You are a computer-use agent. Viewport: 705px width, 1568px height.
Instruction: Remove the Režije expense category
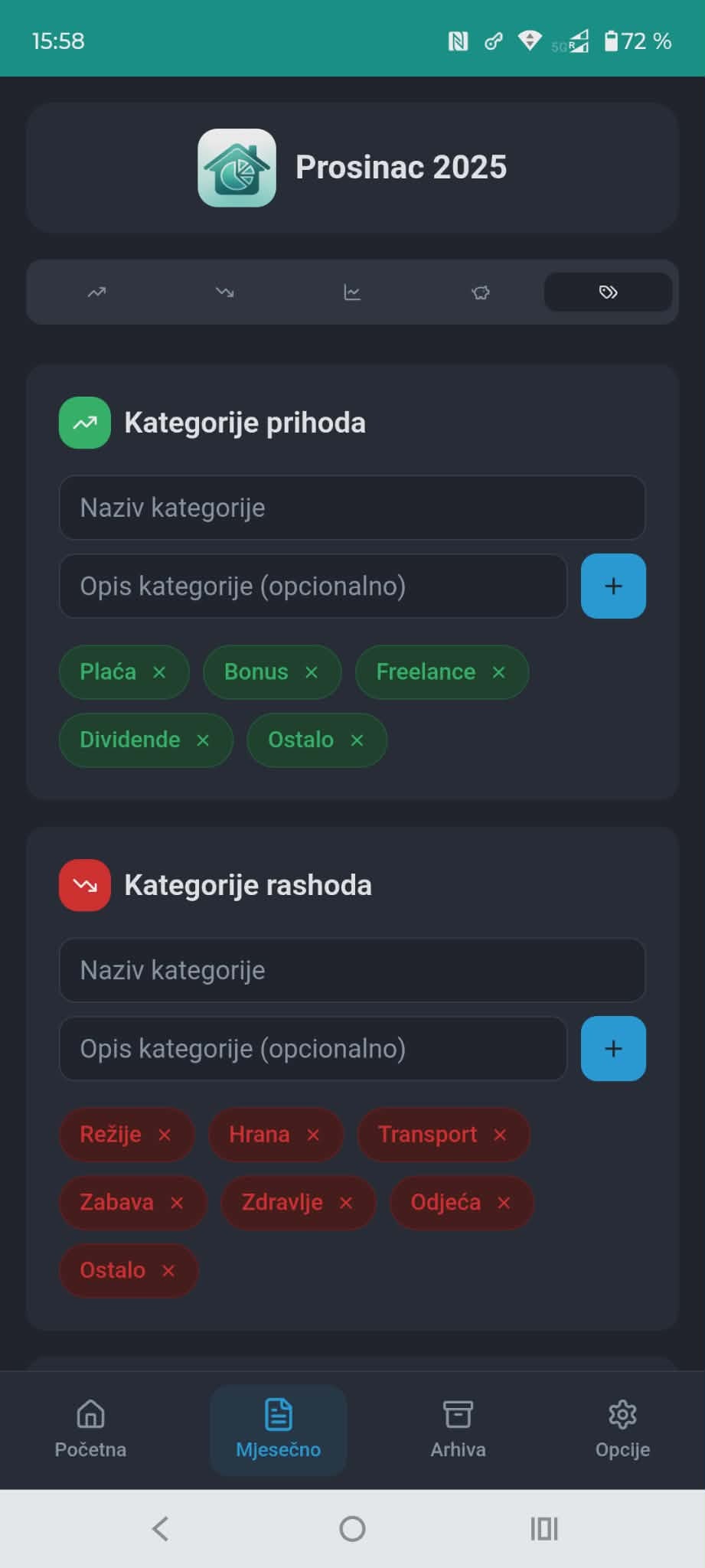(x=165, y=1135)
